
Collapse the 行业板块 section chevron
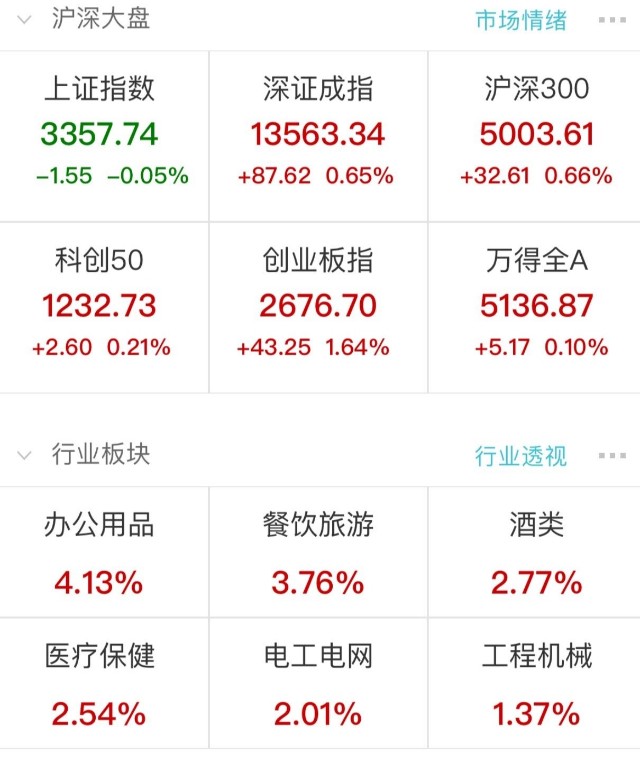pyautogui.click(x=24, y=455)
